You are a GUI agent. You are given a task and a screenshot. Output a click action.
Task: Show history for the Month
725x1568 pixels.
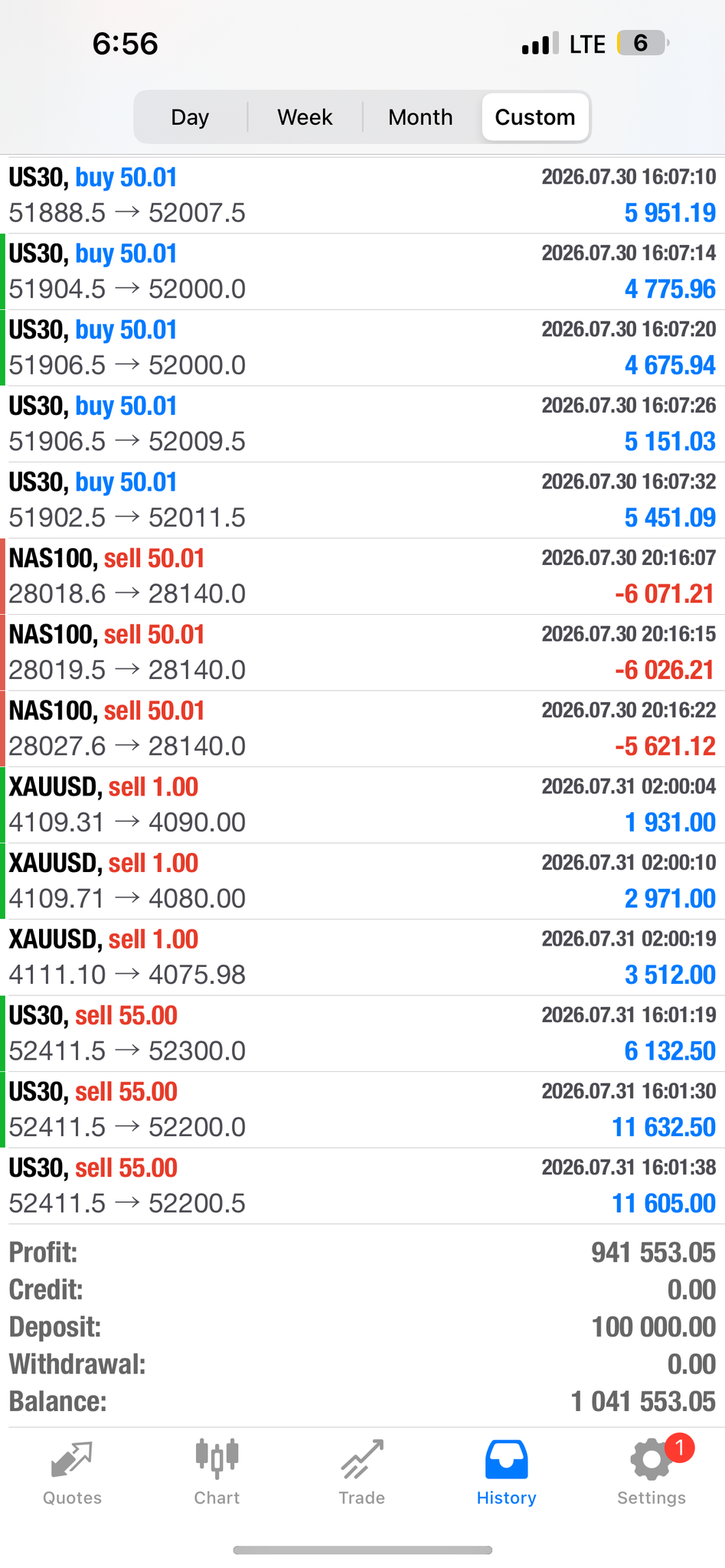click(x=420, y=117)
